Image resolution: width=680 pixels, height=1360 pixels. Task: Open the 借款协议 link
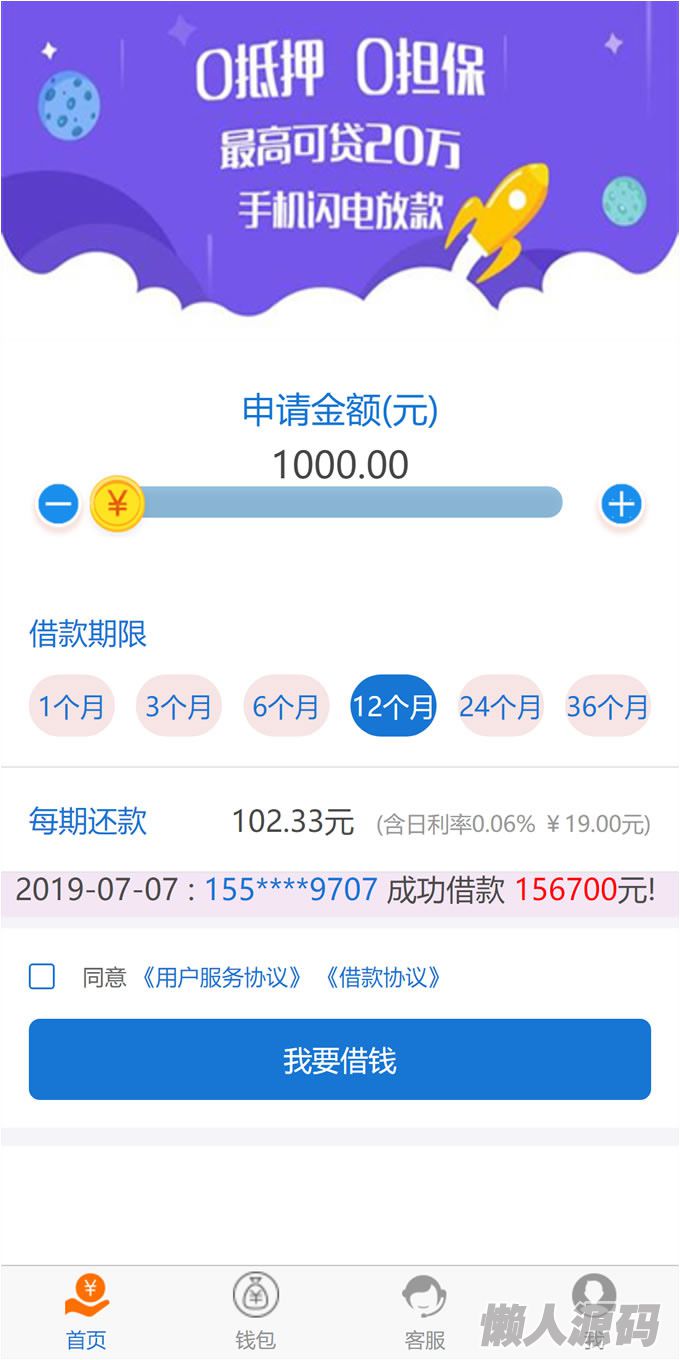(382, 977)
